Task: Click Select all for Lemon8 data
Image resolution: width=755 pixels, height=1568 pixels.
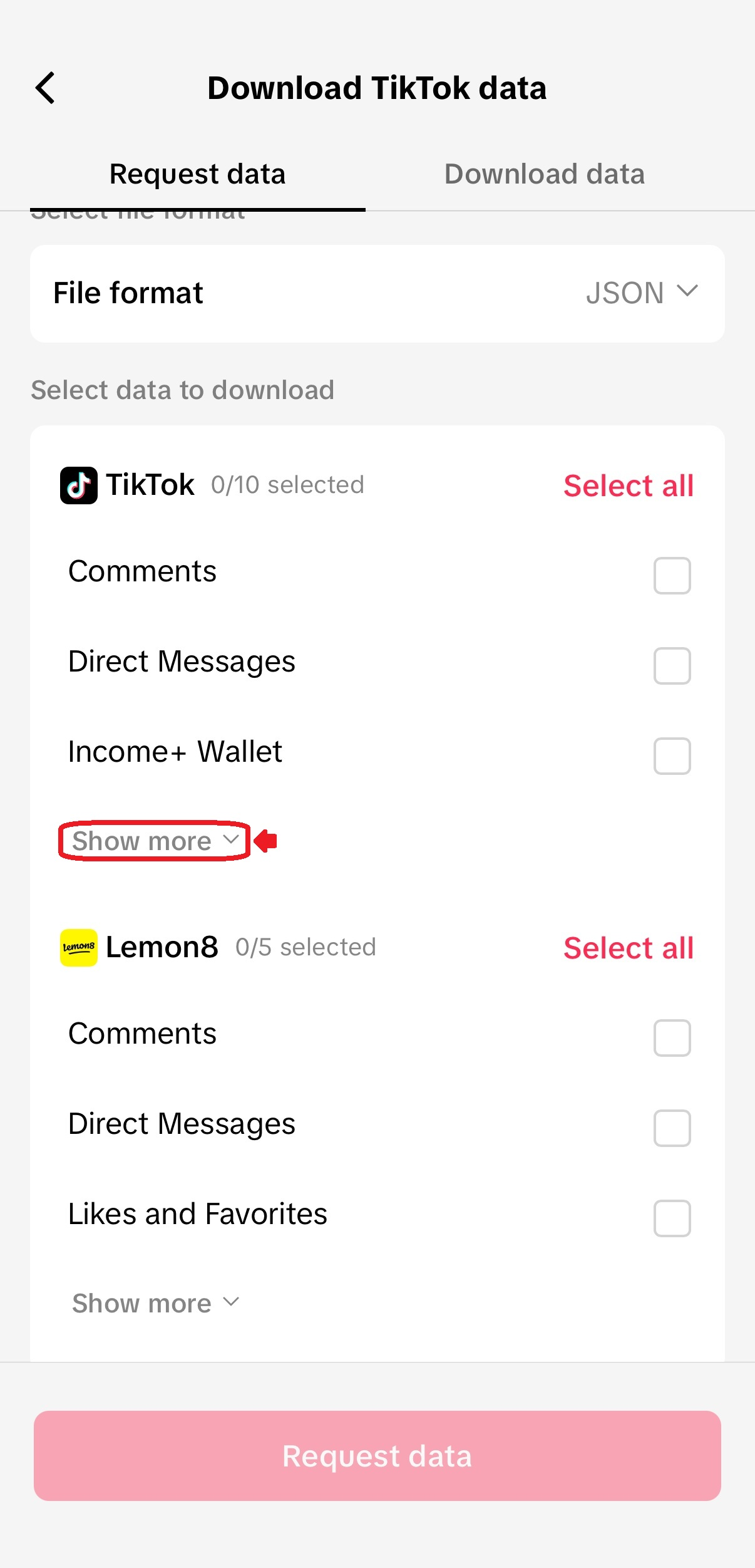Action: click(628, 948)
